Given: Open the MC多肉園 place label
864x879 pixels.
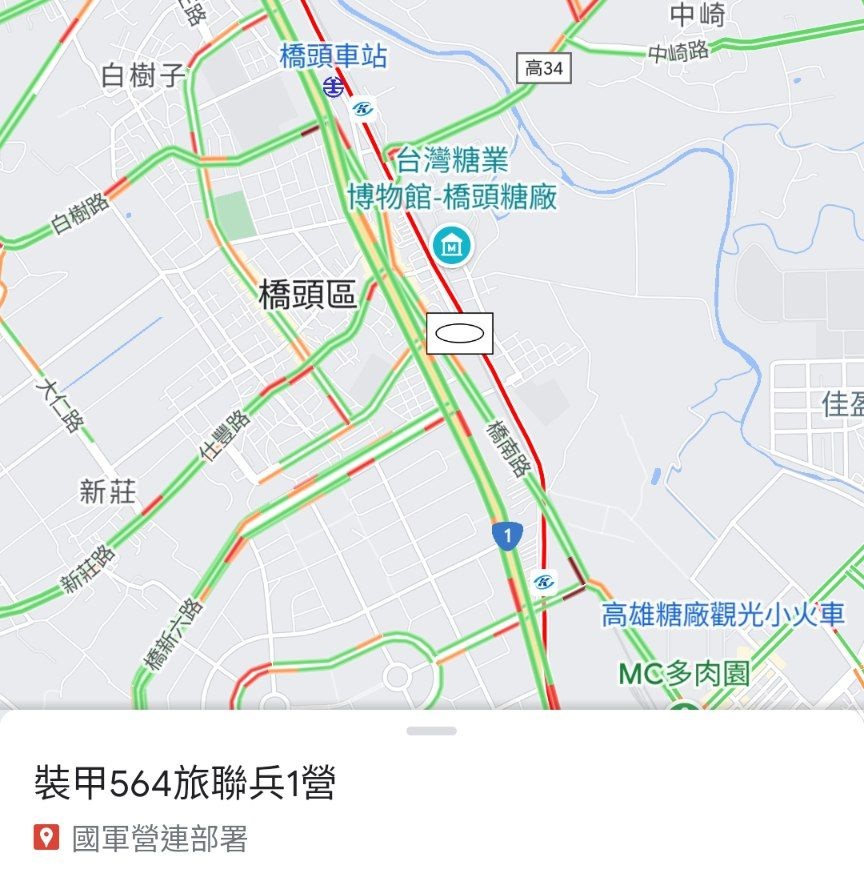Looking at the screenshot, I should pyautogui.click(x=683, y=673).
